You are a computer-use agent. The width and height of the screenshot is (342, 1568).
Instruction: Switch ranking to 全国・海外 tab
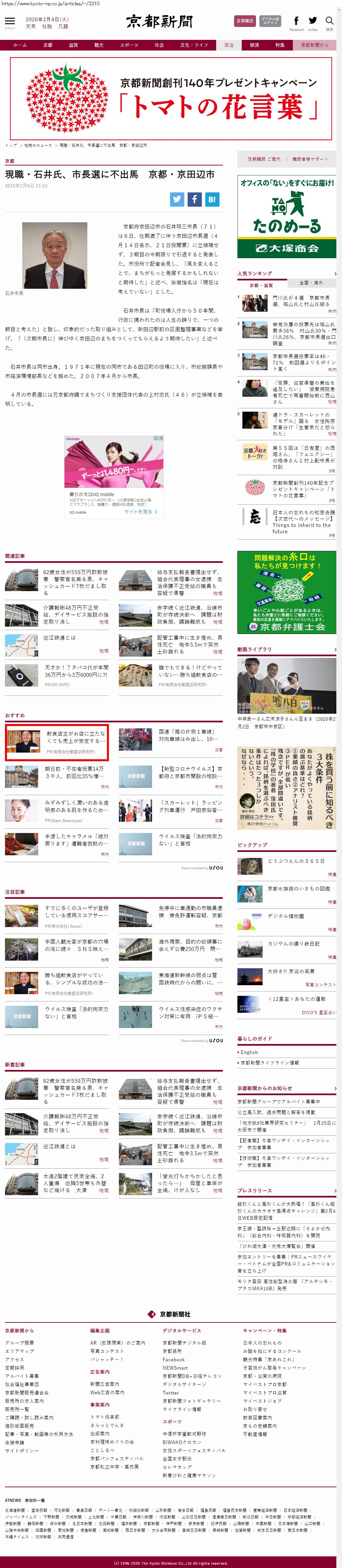(311, 283)
